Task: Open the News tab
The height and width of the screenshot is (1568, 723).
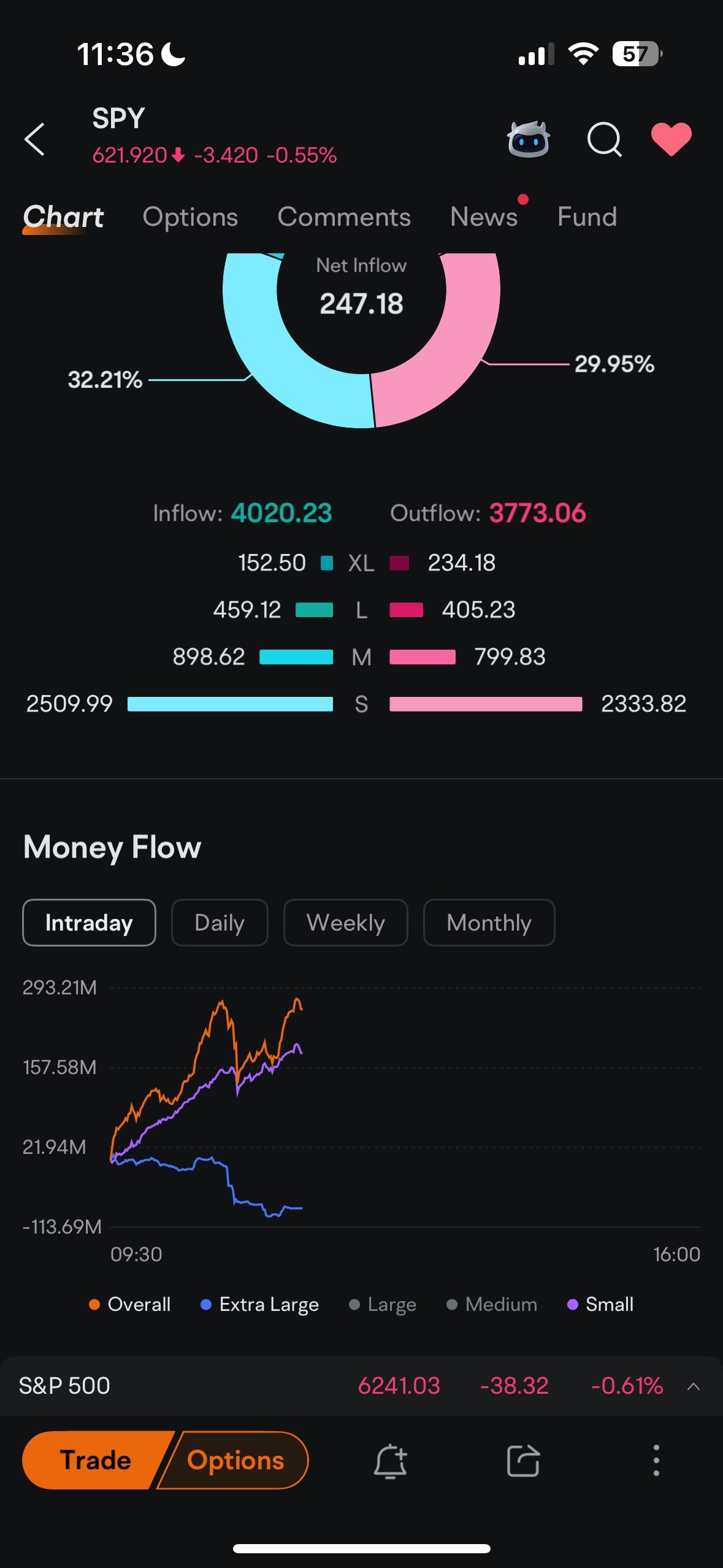Action: 484,217
